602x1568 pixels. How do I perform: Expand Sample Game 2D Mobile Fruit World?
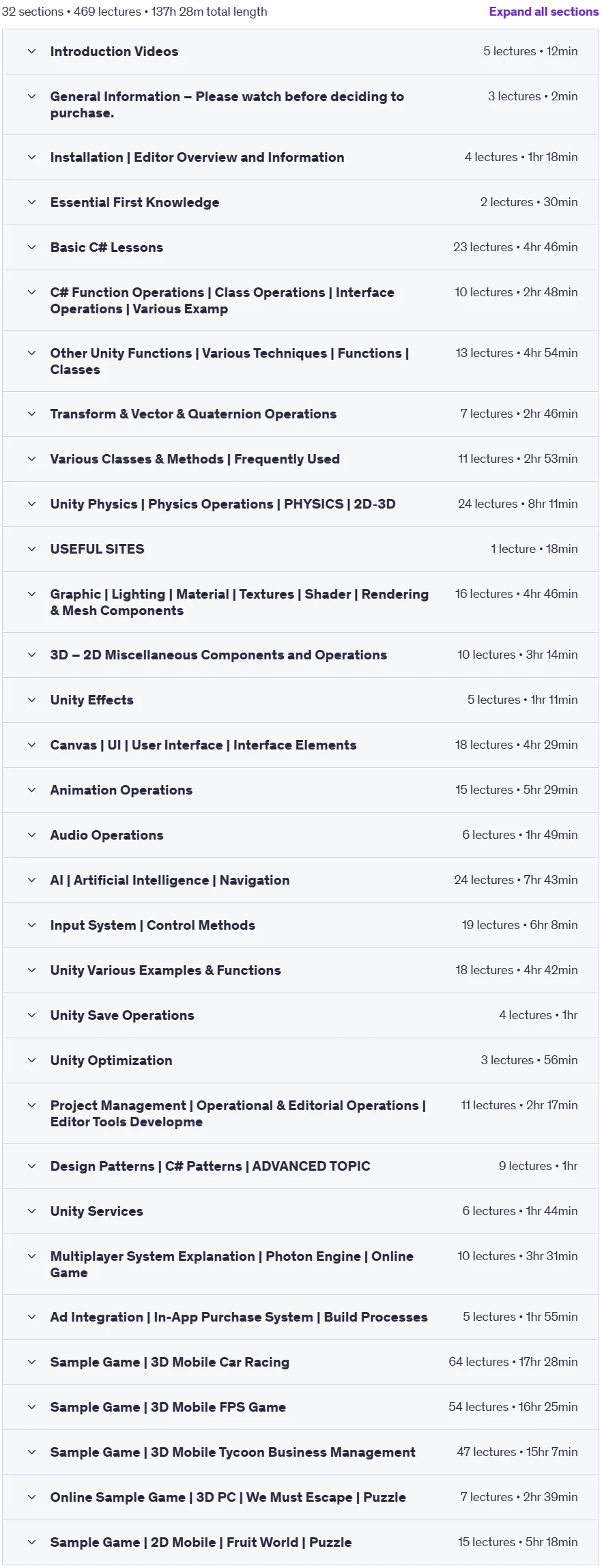click(x=300, y=1542)
